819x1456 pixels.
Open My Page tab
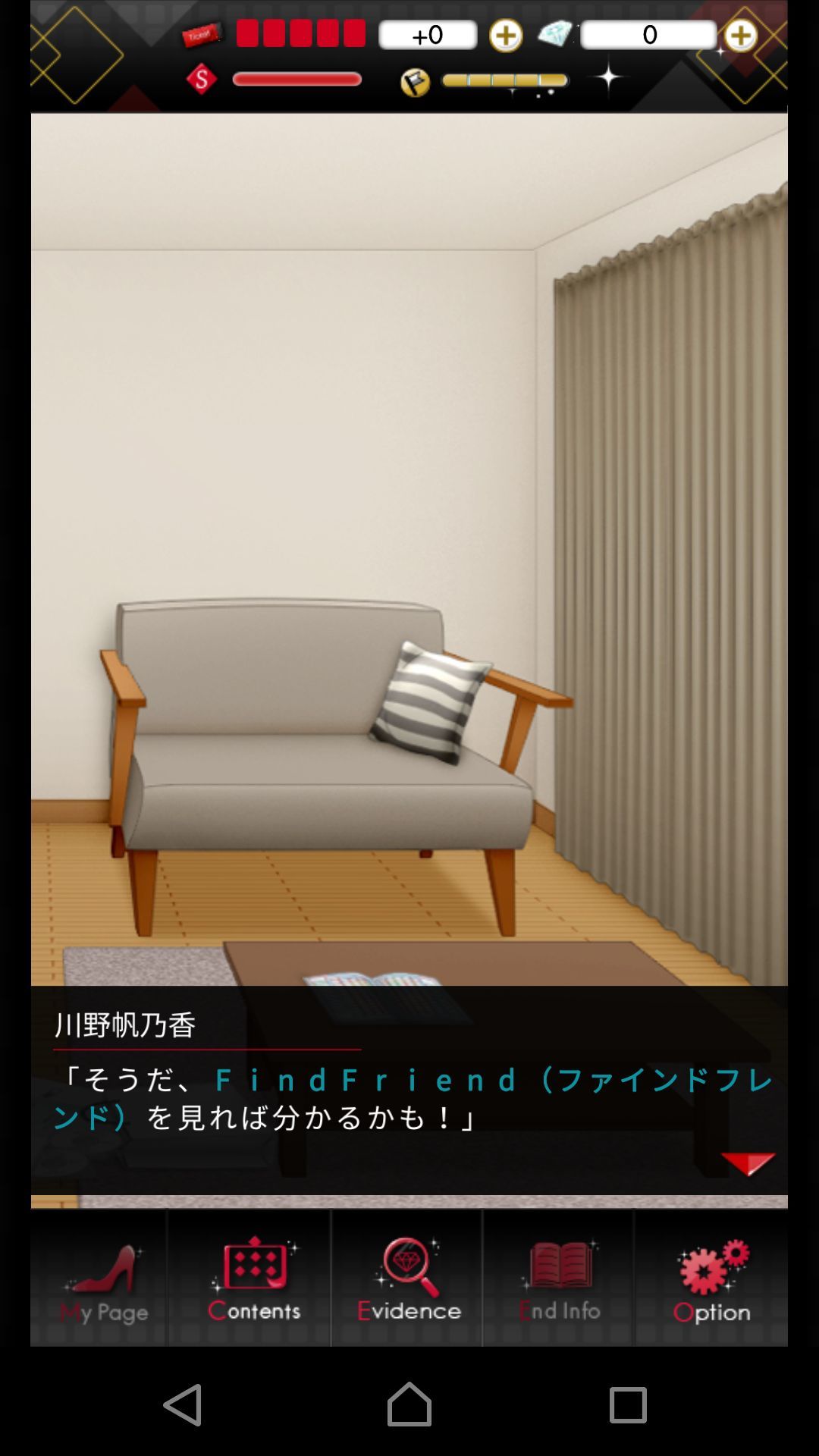[99, 1278]
